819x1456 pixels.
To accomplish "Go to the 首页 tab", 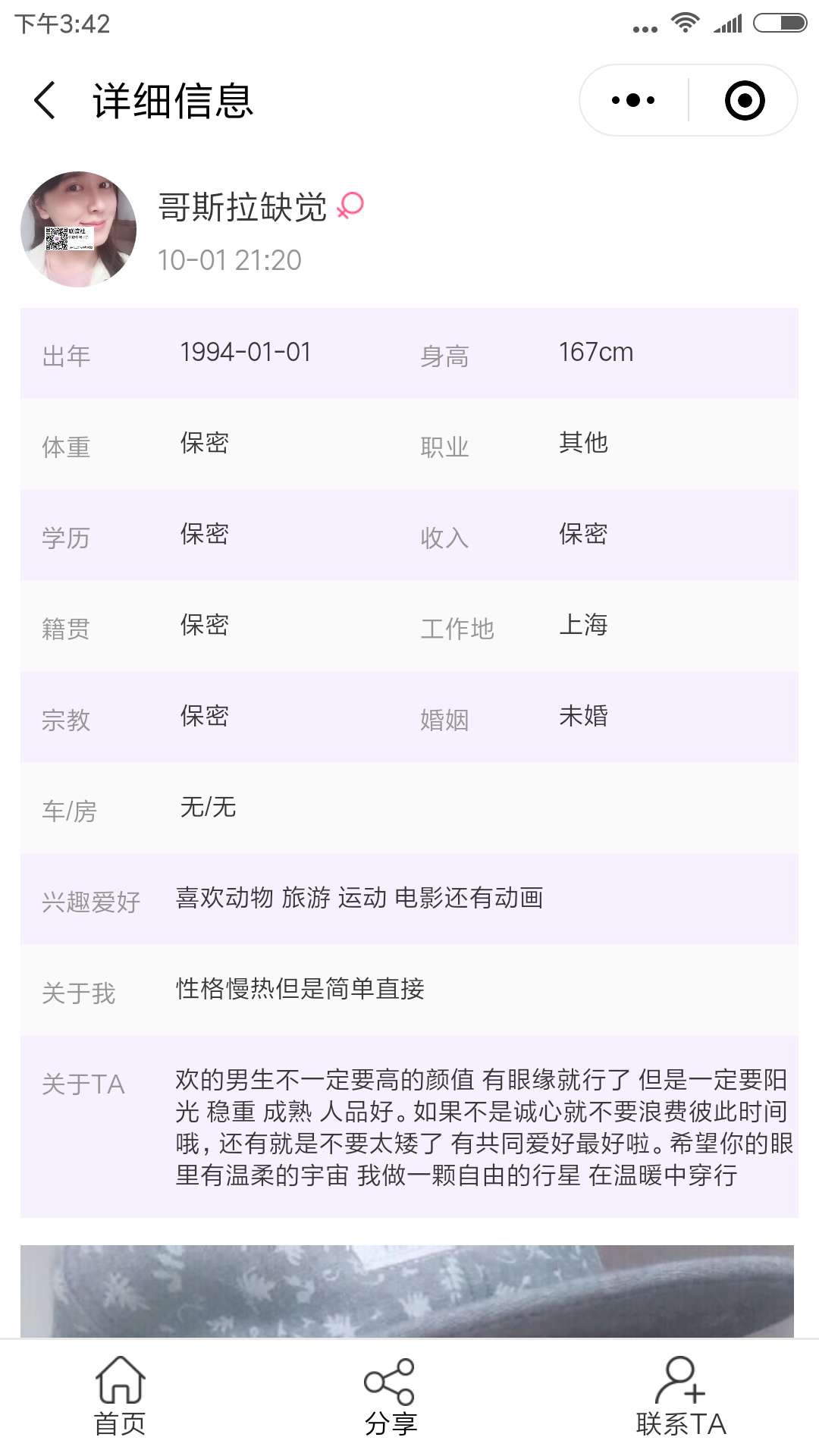I will 120,1396.
